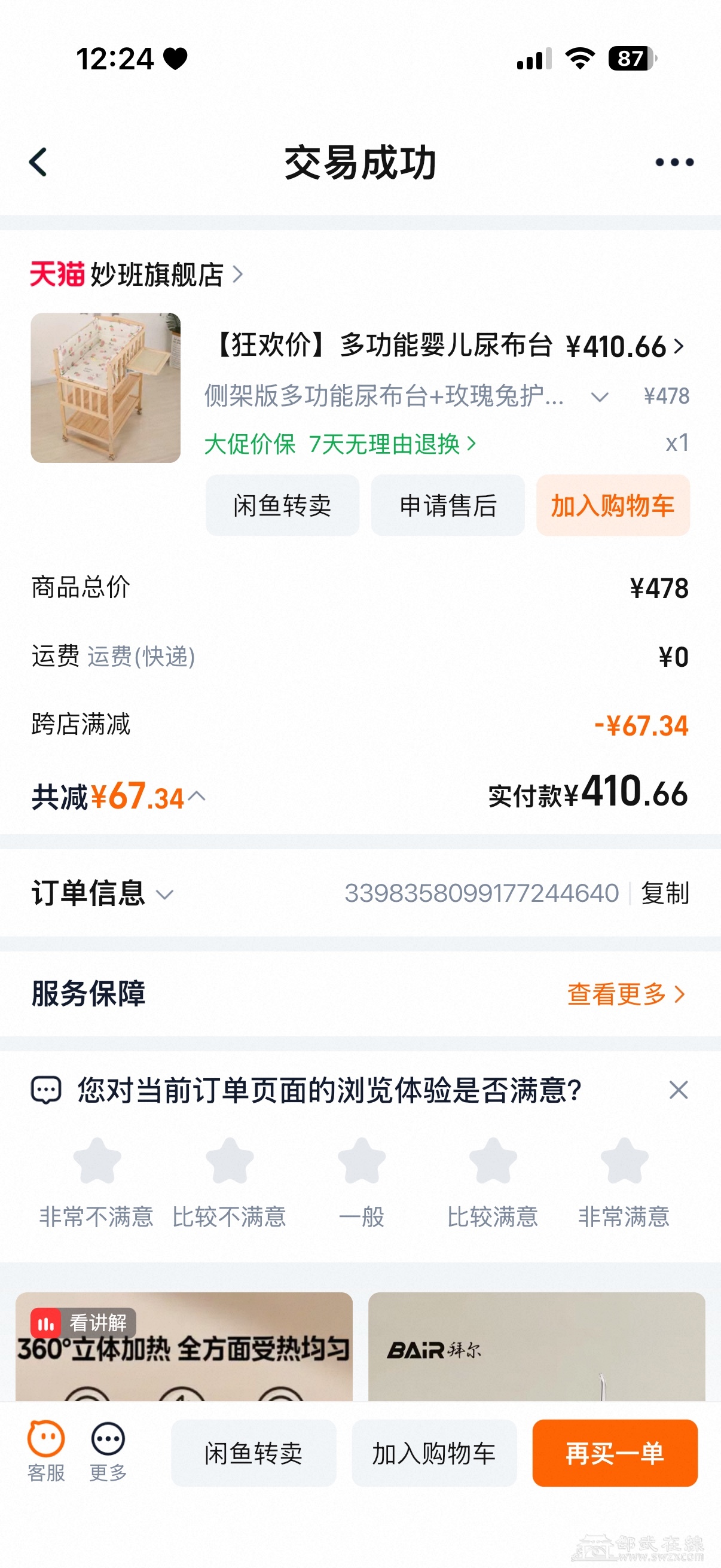Open 查看更多 in 服务保障
Screen dimensions: 721x1568
click(x=625, y=994)
